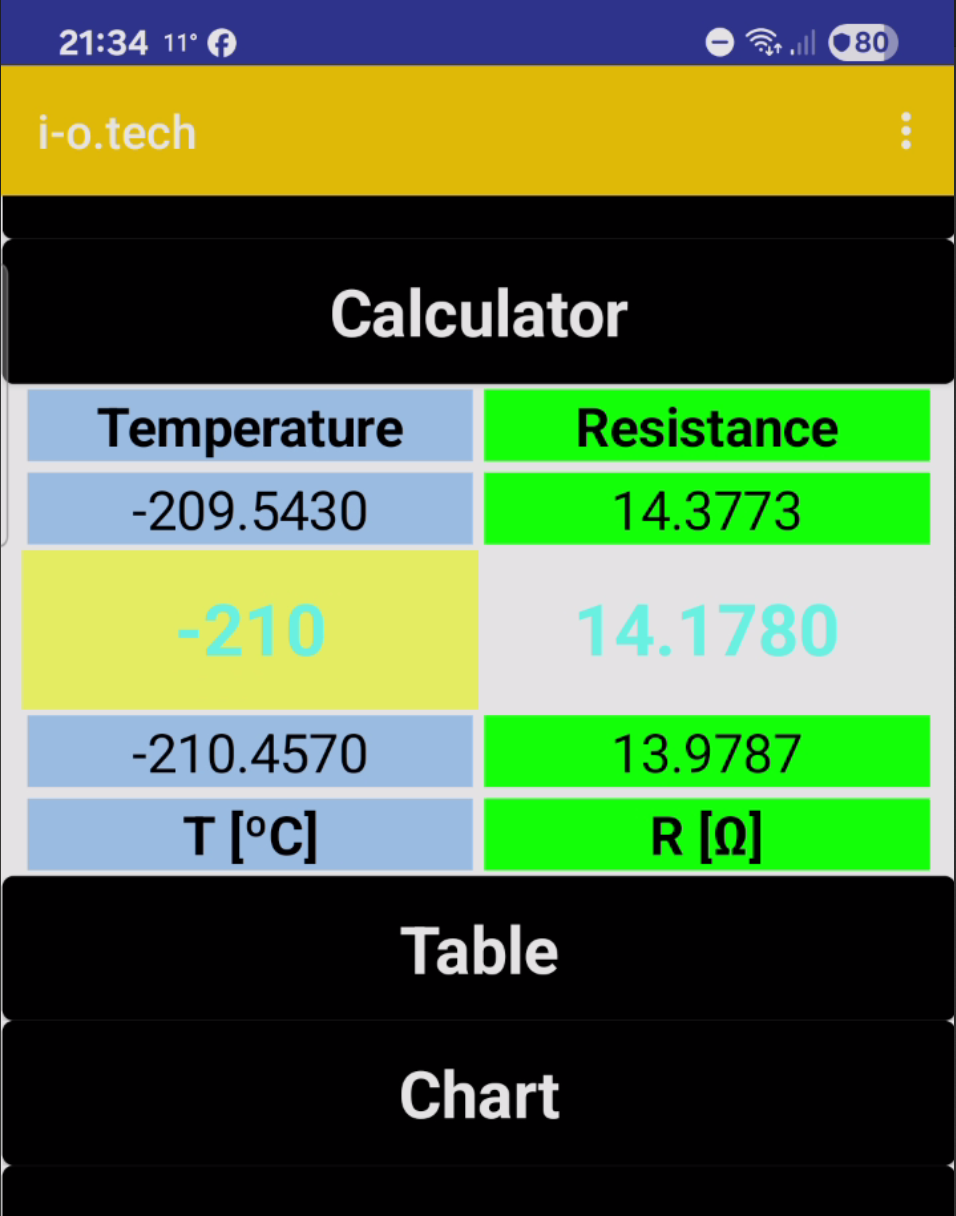Screen dimensions: 956x1216
Task: Edit the 14.1780 resistance value
Action: click(x=707, y=630)
